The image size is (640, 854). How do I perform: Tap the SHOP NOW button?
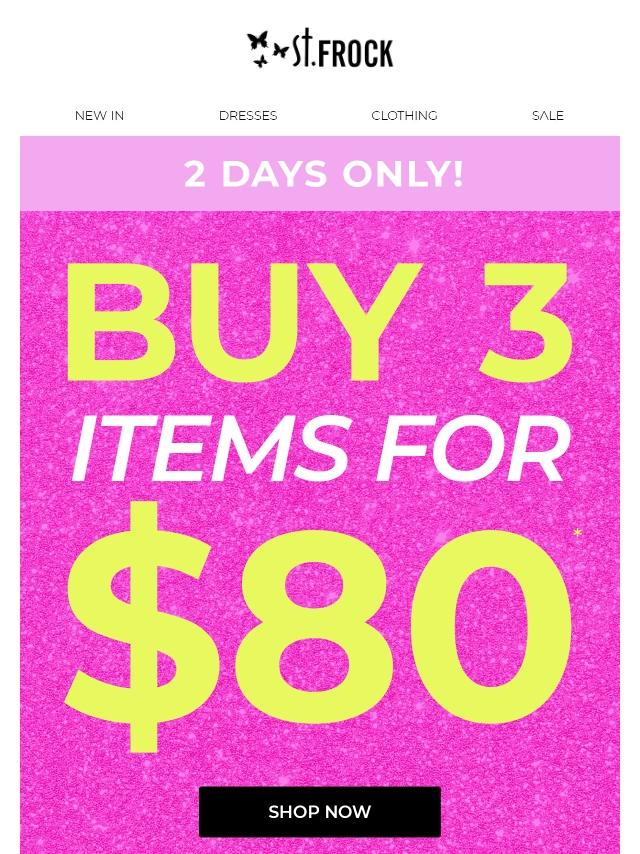320,812
